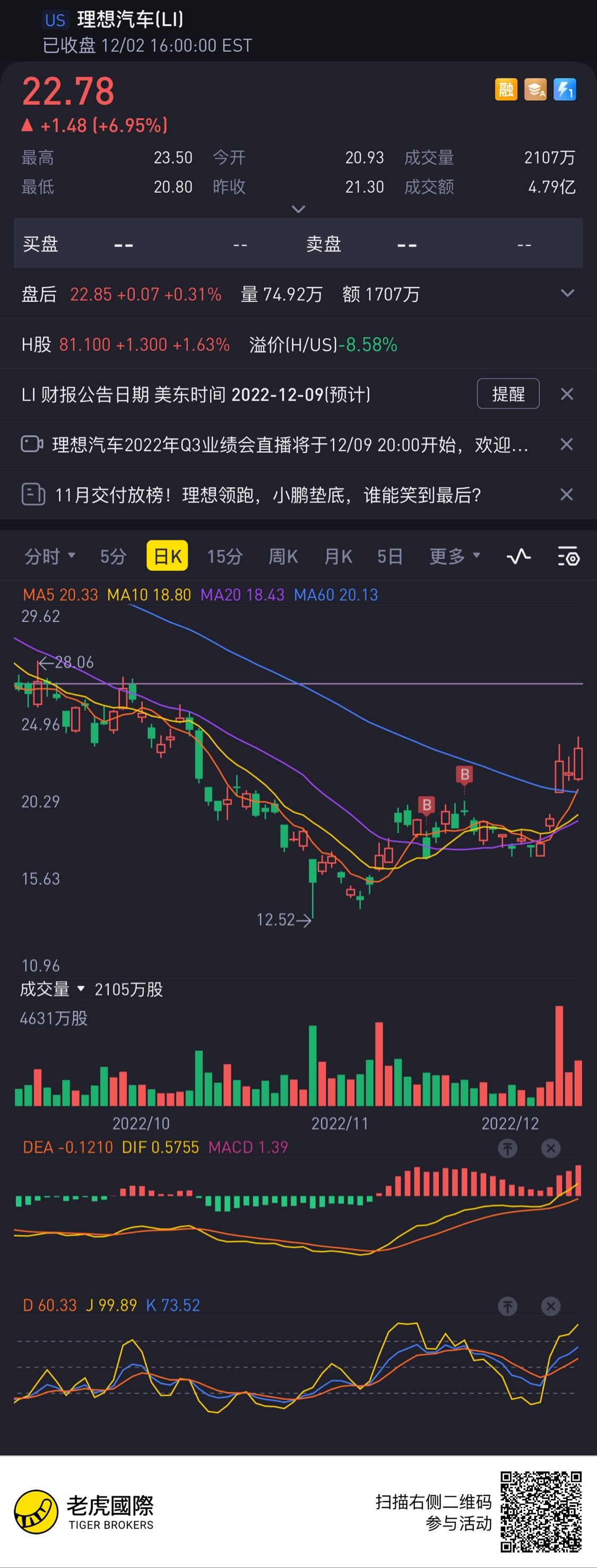597x1568 pixels.
Task: Open the 11月交付放榜 article
Action: [x=268, y=495]
